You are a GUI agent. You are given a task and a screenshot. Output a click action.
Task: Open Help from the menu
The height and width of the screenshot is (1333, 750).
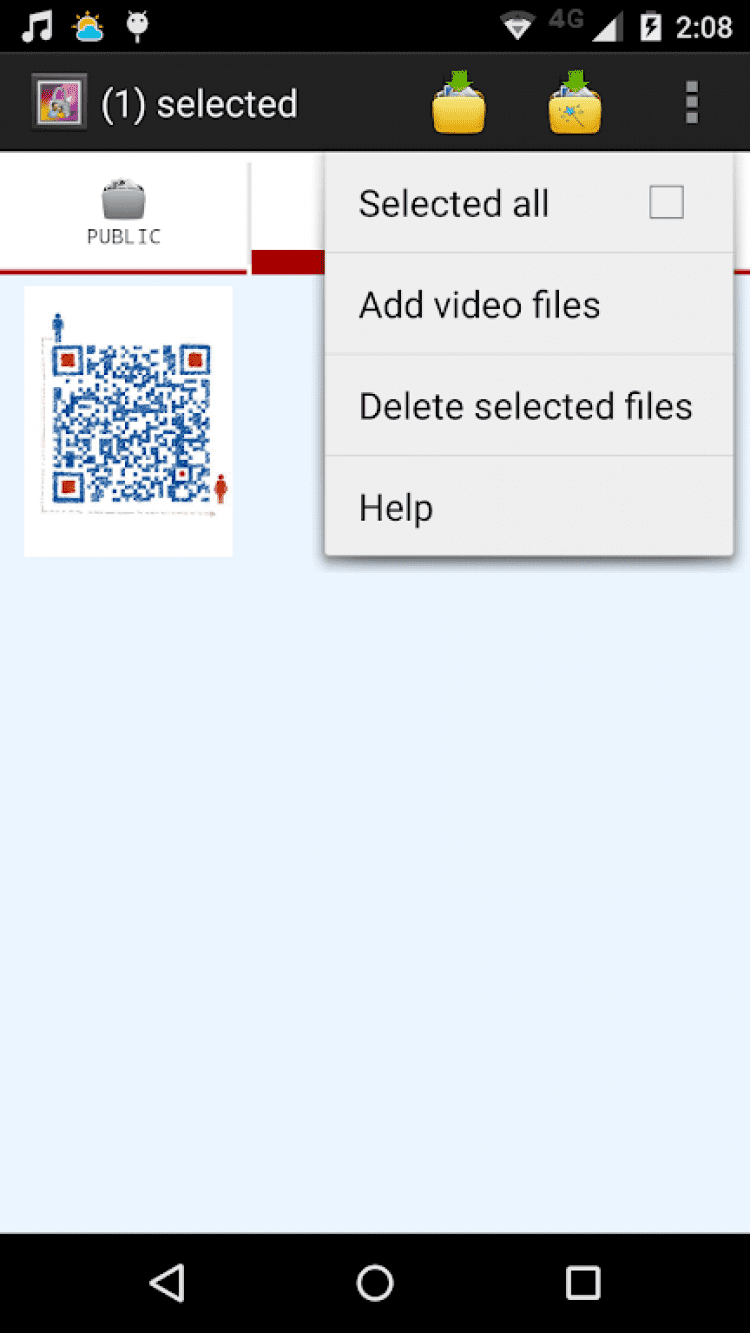point(396,508)
